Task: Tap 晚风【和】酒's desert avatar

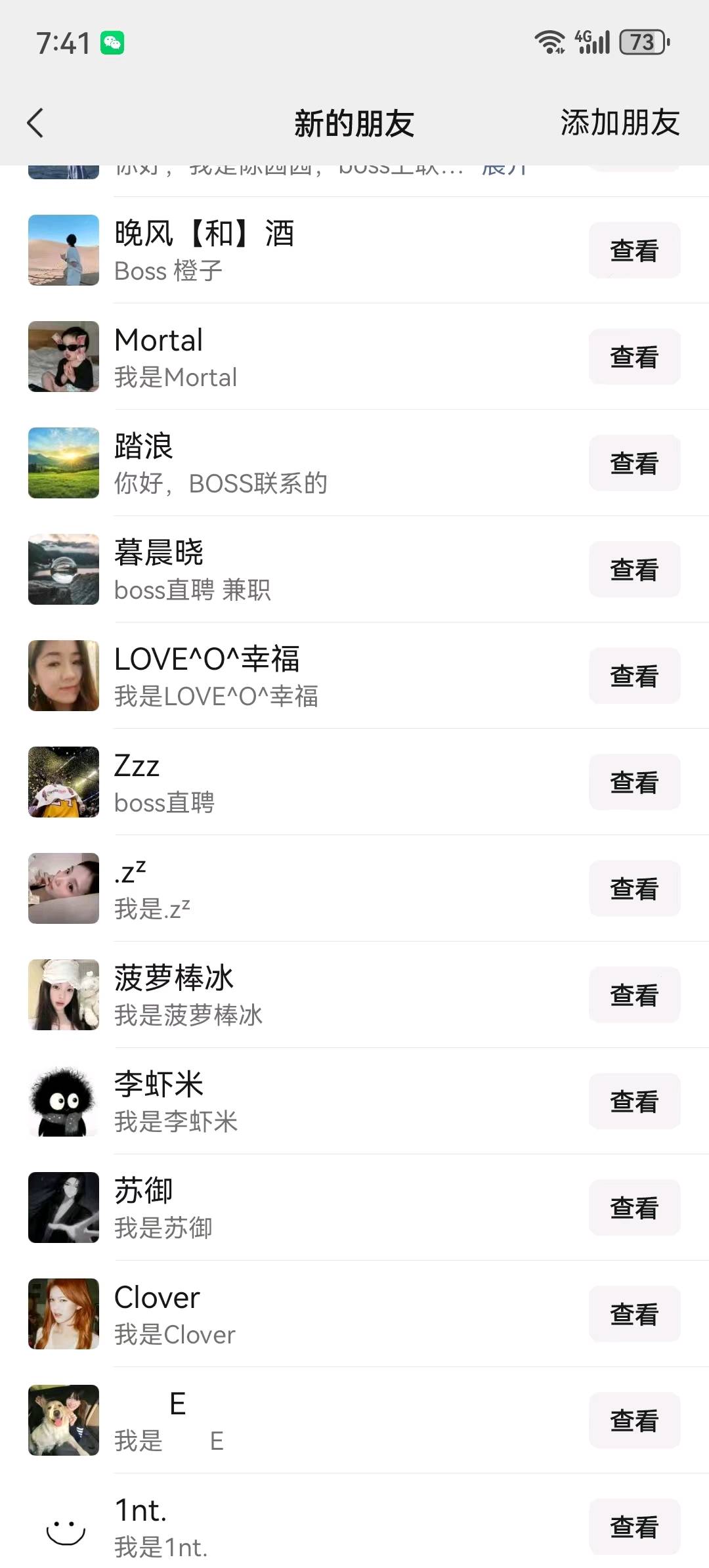Action: 63,250
